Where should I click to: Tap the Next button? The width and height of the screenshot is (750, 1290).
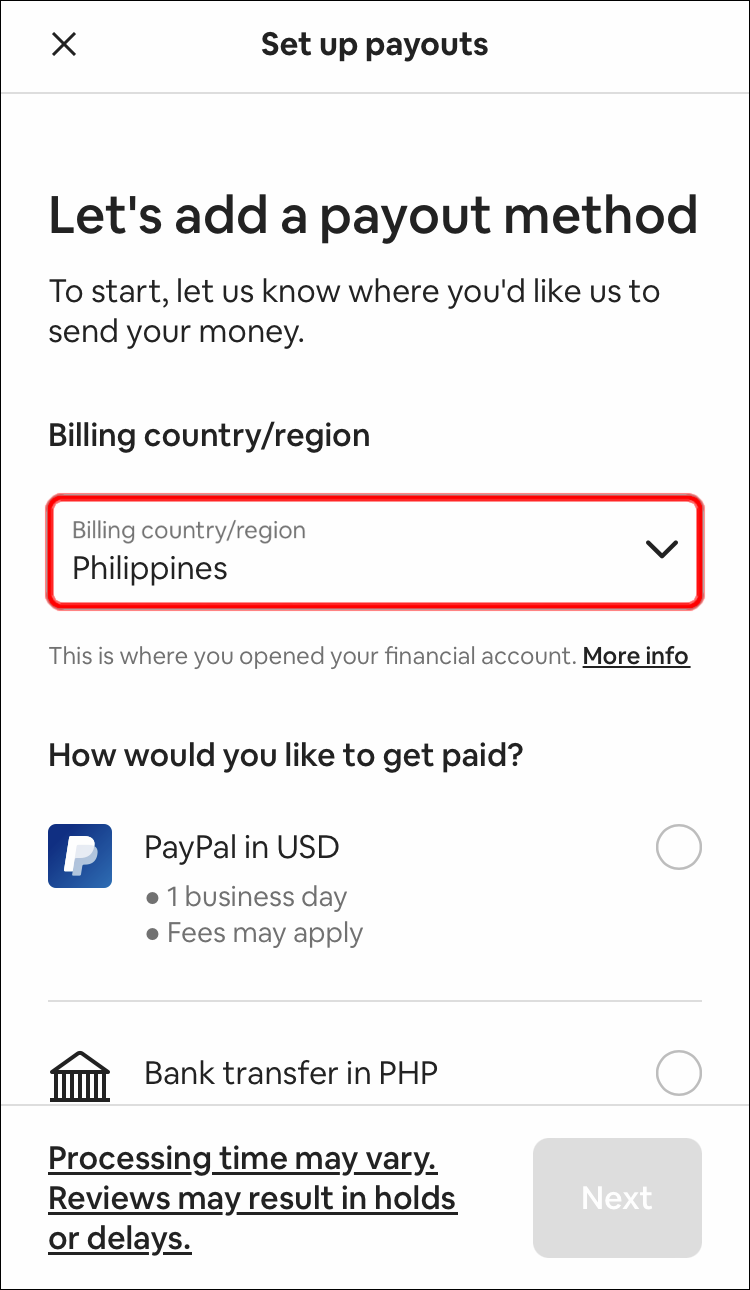[617, 1198]
